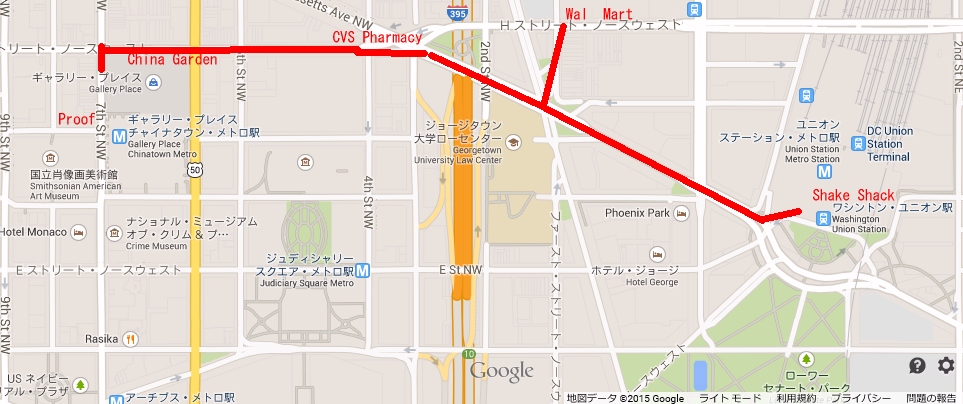The height and width of the screenshot is (404, 963).
Task: Open the 利用規約 link
Action: [x=796, y=398]
